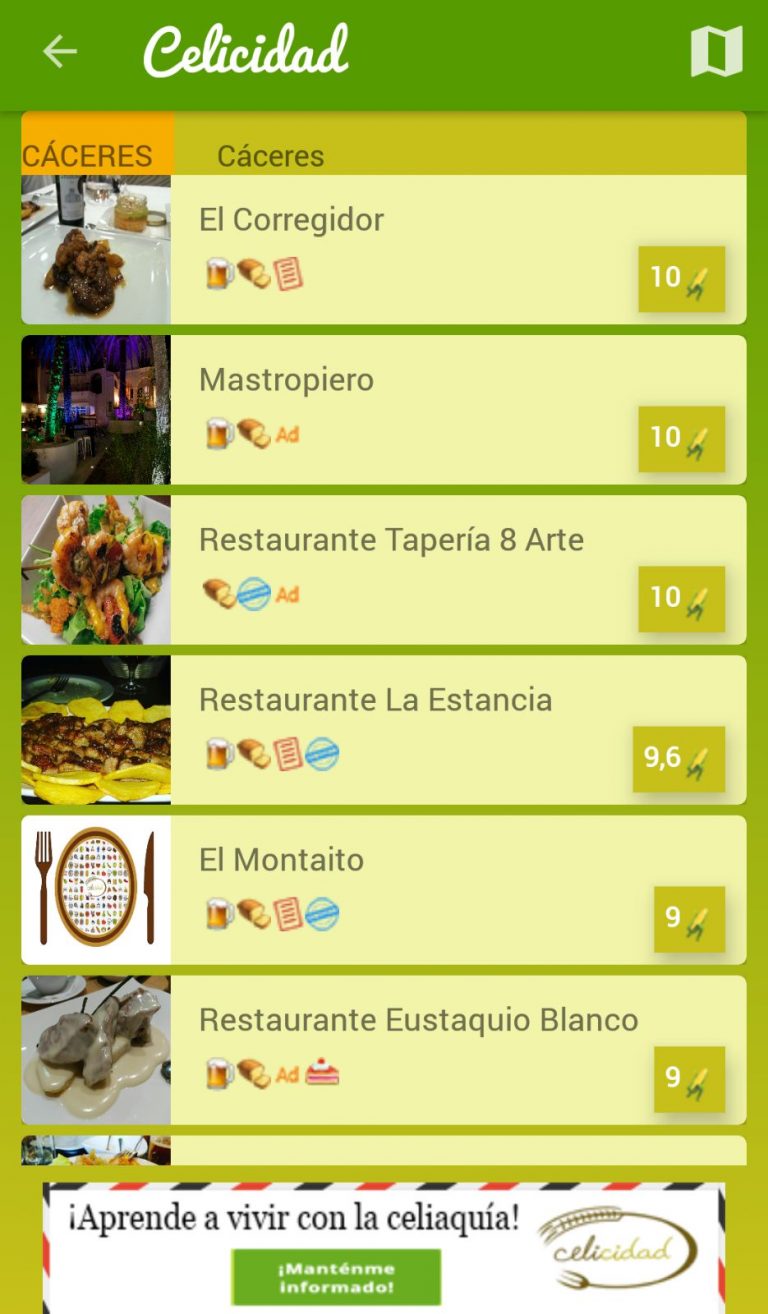The width and height of the screenshot is (768, 1314).
Task: Open El Corregidor restaurant details
Action: 292,220
